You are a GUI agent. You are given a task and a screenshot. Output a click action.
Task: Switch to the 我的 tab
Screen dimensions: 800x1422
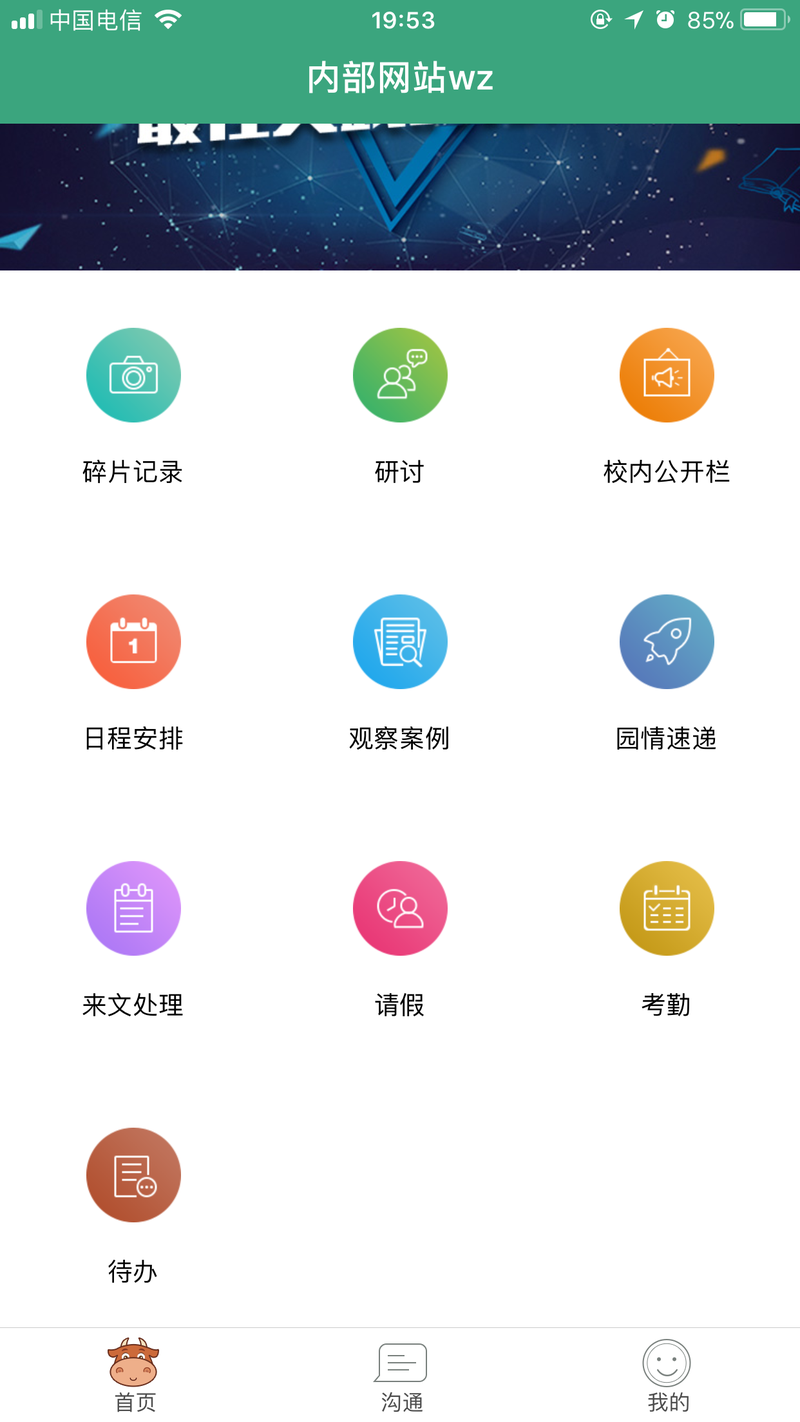point(667,1375)
